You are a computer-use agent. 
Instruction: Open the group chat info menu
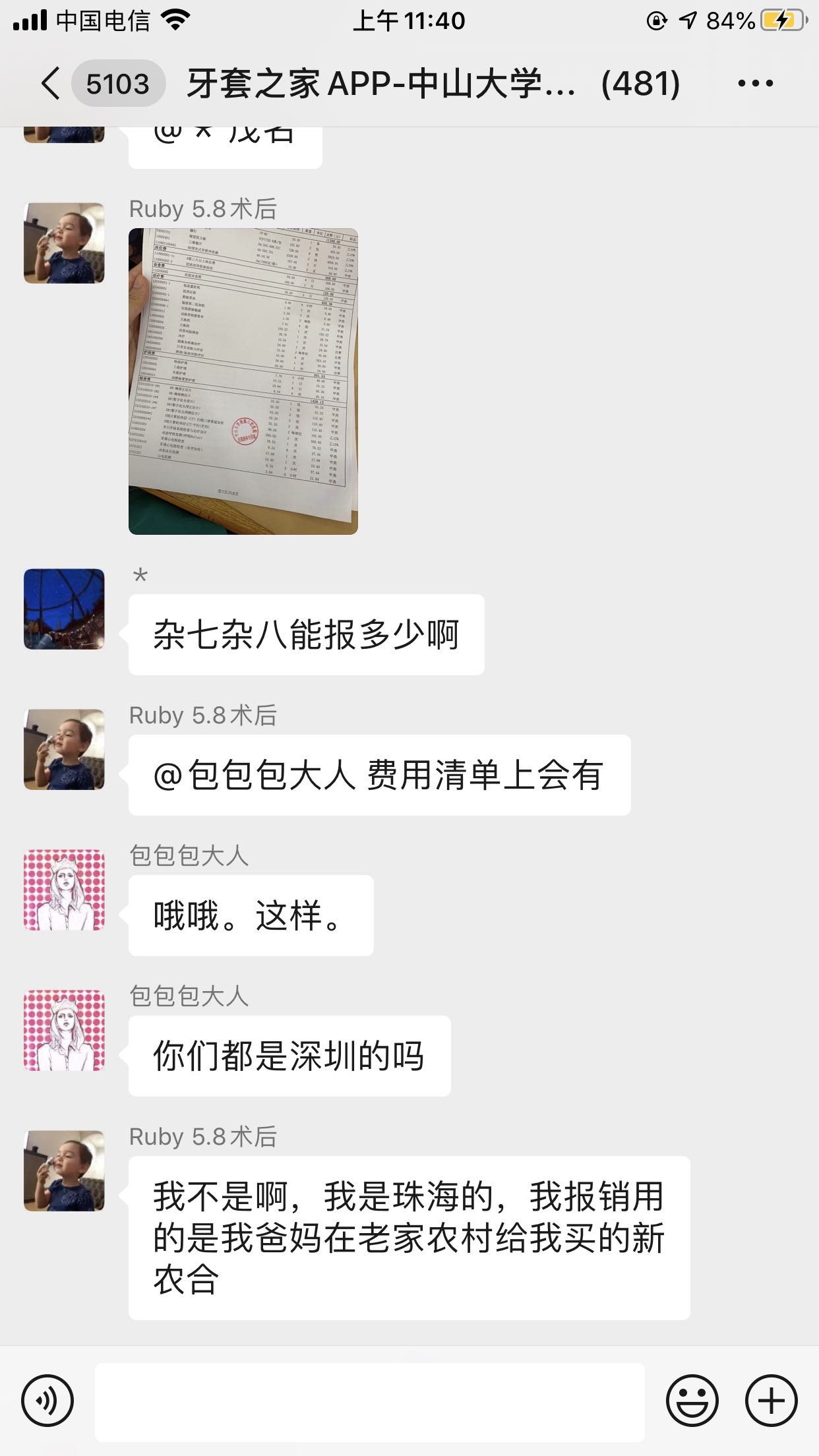pyautogui.click(x=755, y=84)
